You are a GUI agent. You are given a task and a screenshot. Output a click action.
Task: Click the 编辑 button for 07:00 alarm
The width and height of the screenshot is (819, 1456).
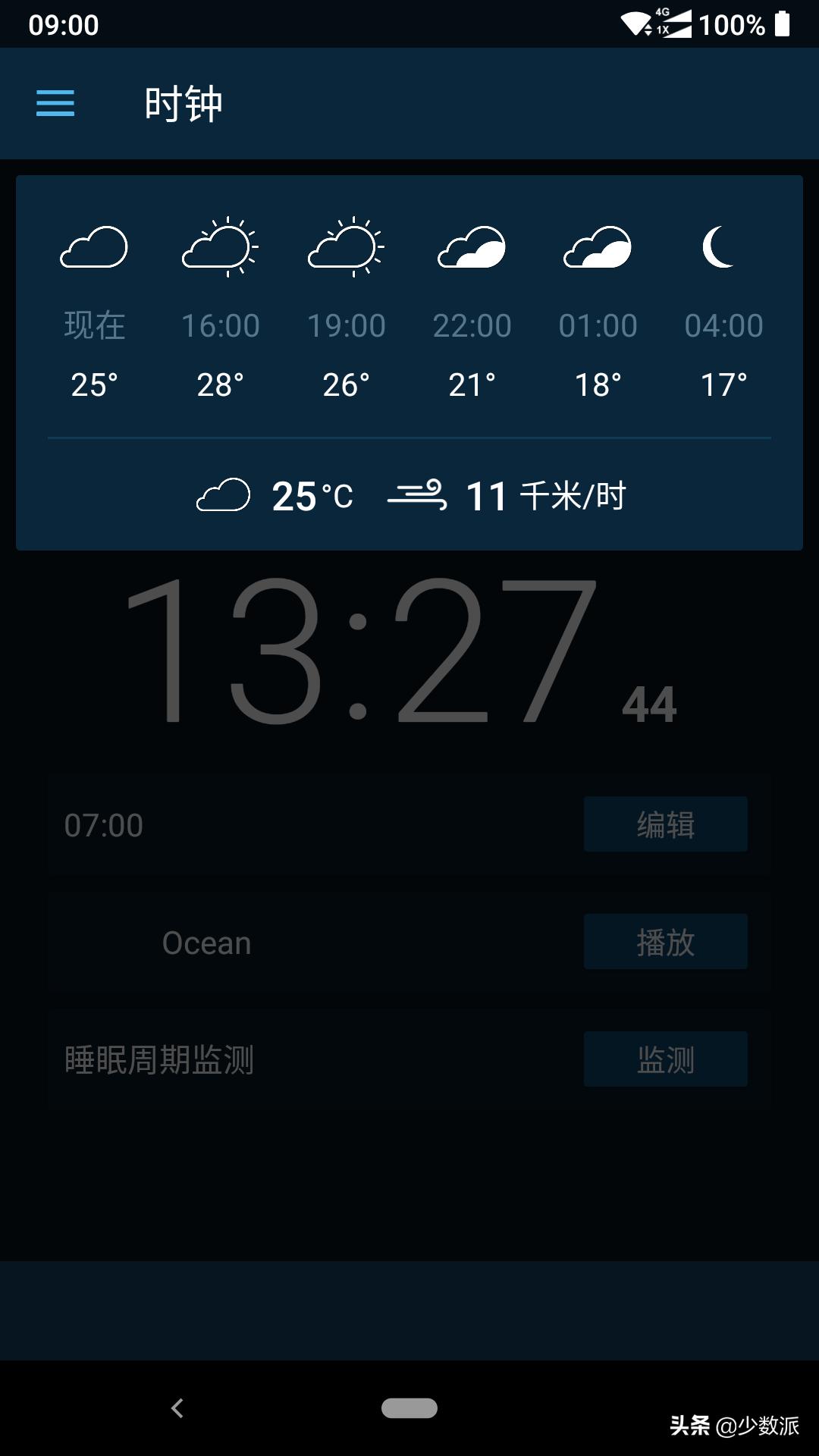pos(665,824)
